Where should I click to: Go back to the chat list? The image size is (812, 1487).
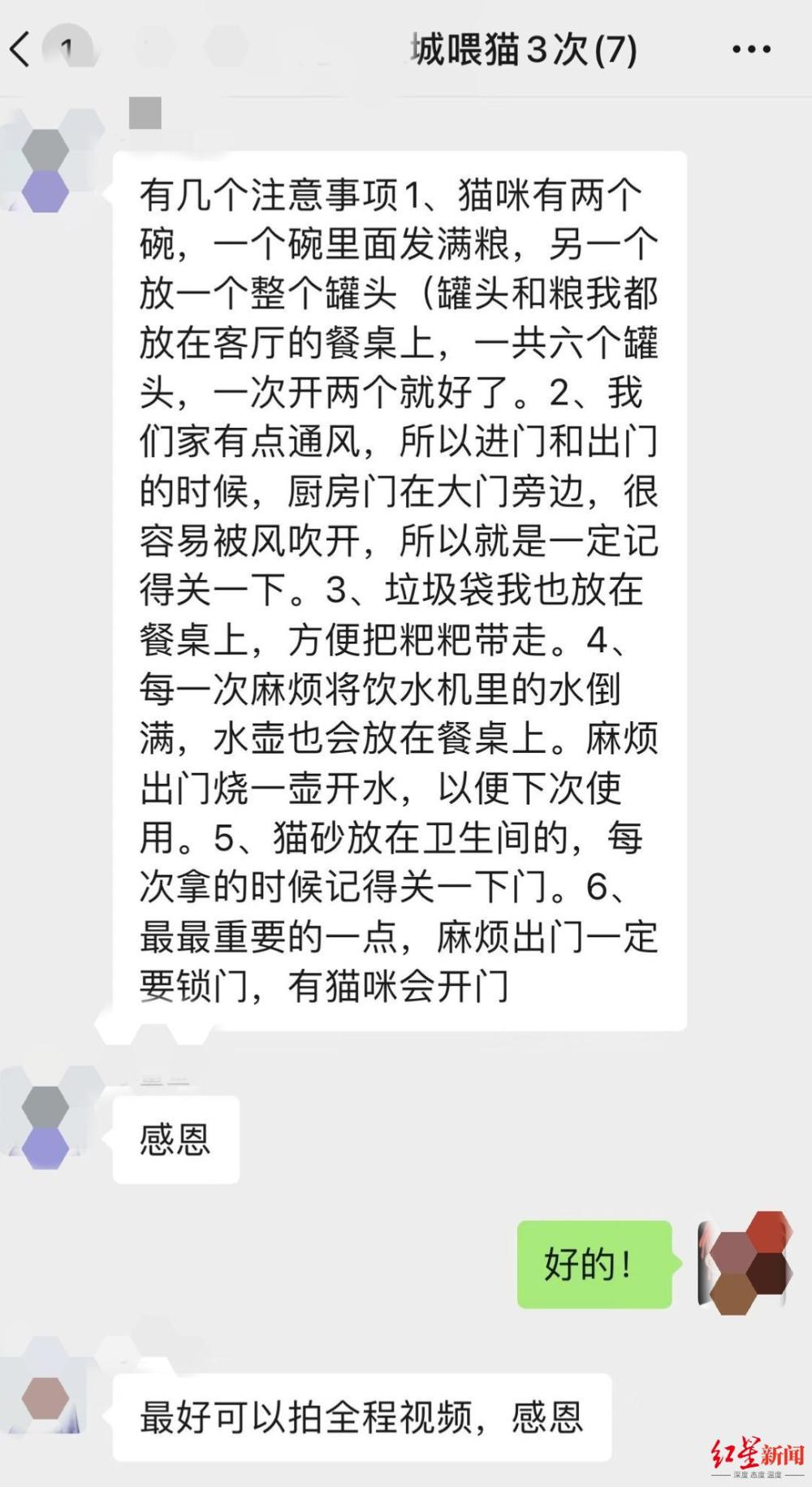[x=21, y=50]
